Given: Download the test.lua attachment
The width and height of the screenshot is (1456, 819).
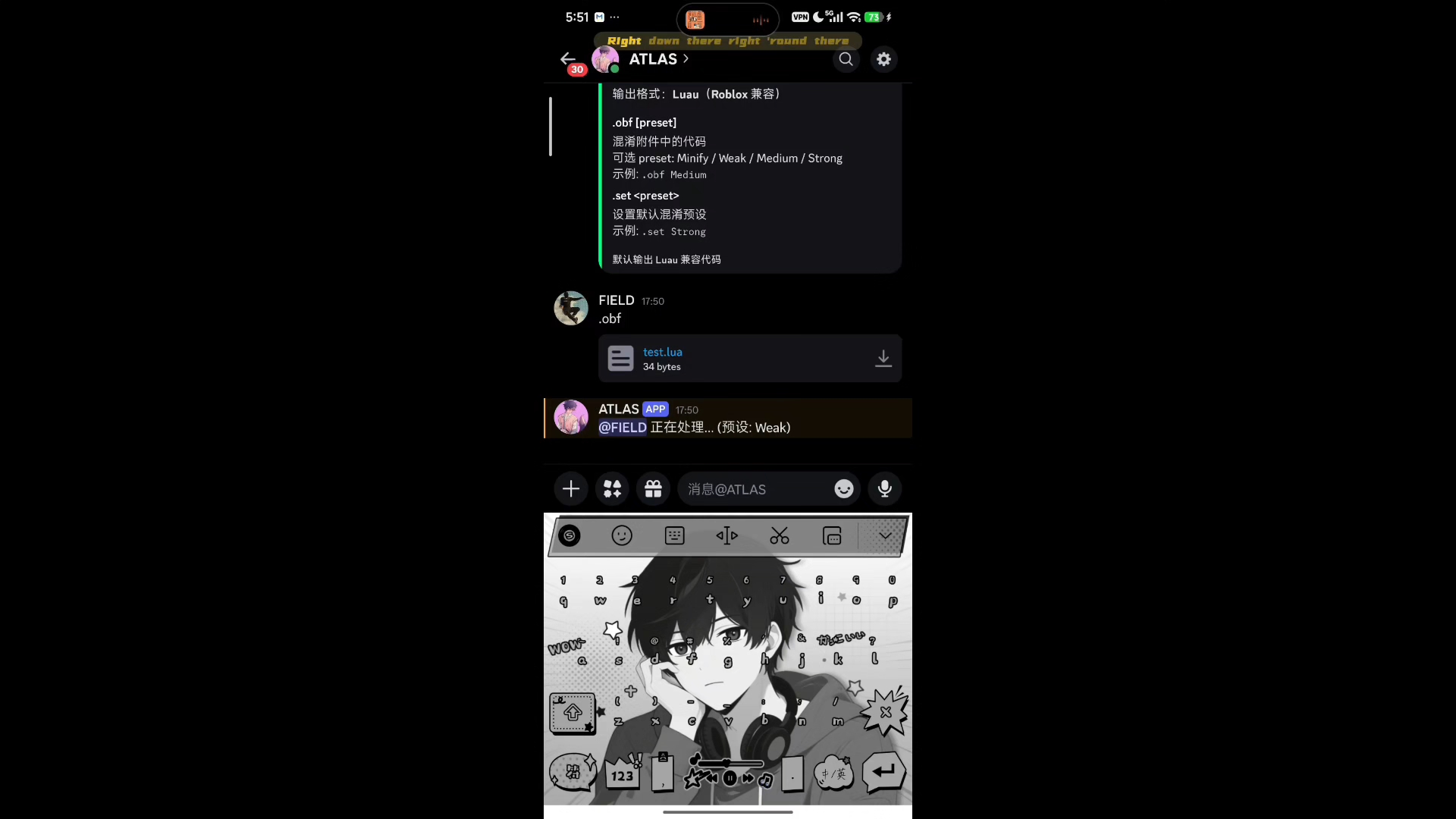Looking at the screenshot, I should click(x=883, y=358).
